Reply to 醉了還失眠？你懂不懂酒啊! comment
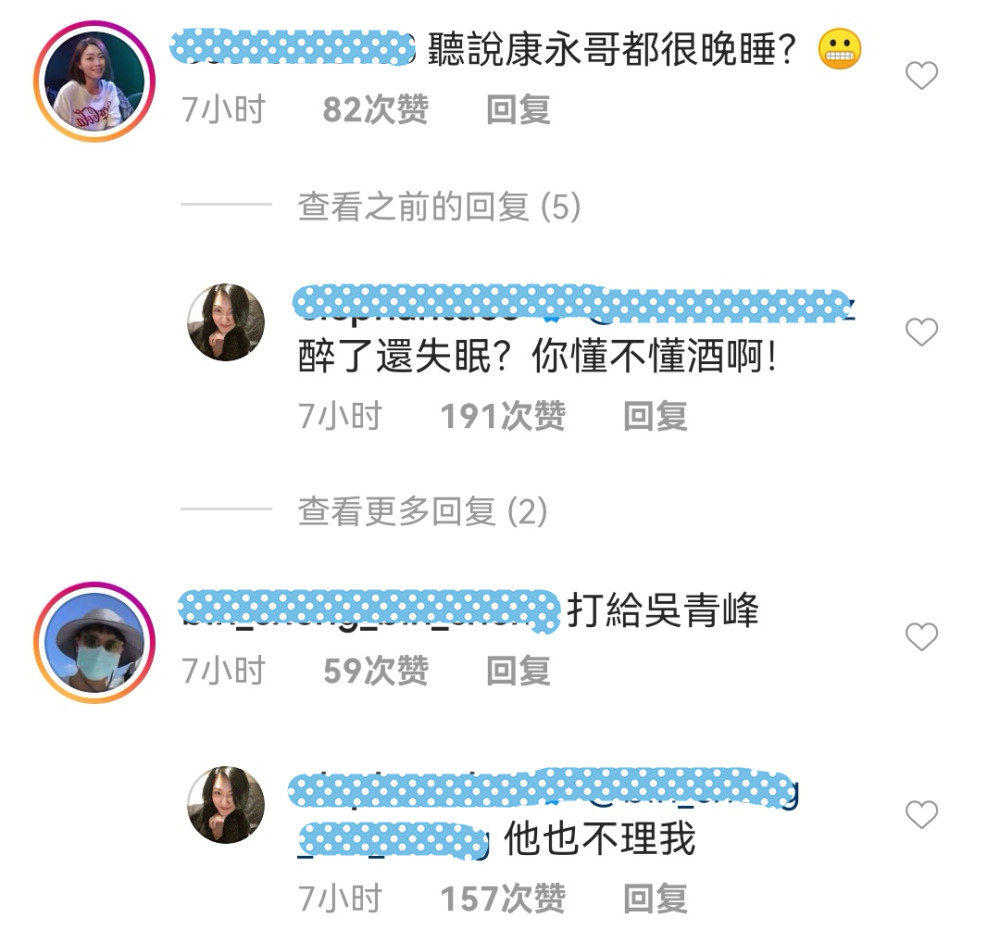1000x930 pixels. 655,416
